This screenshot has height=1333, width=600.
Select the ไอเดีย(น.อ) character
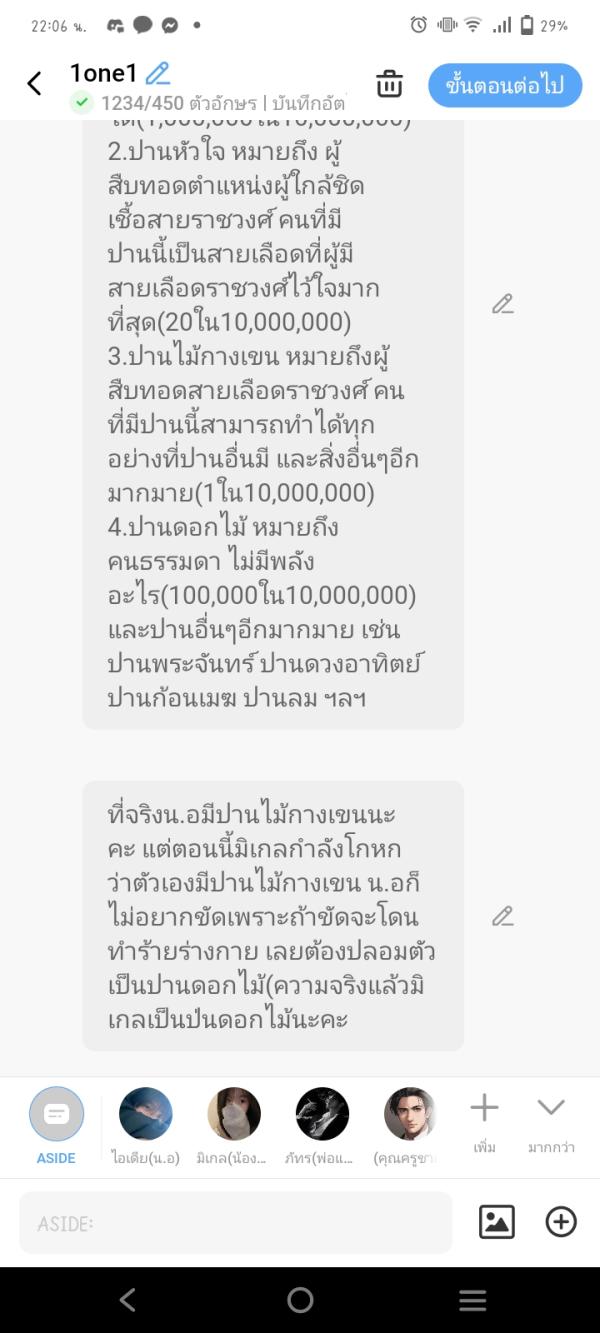145,1114
